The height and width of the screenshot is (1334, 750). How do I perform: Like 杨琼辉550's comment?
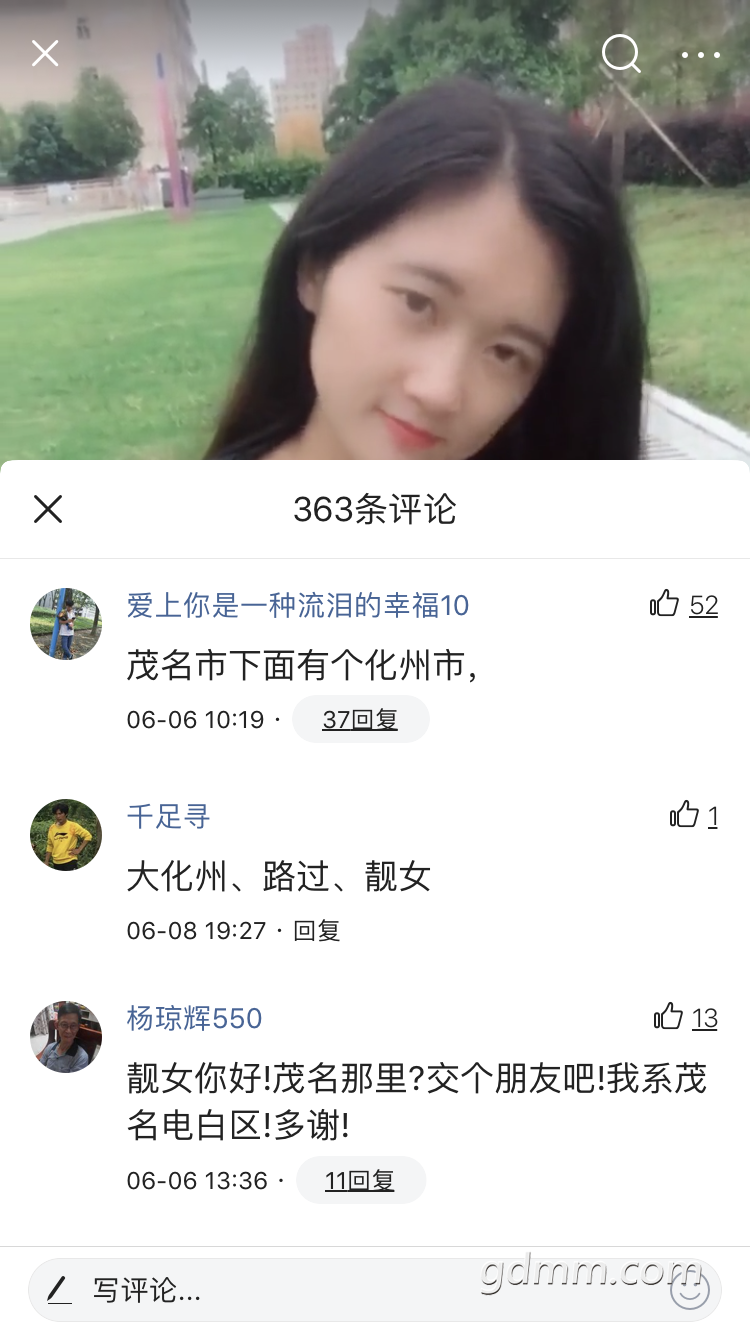(669, 1017)
